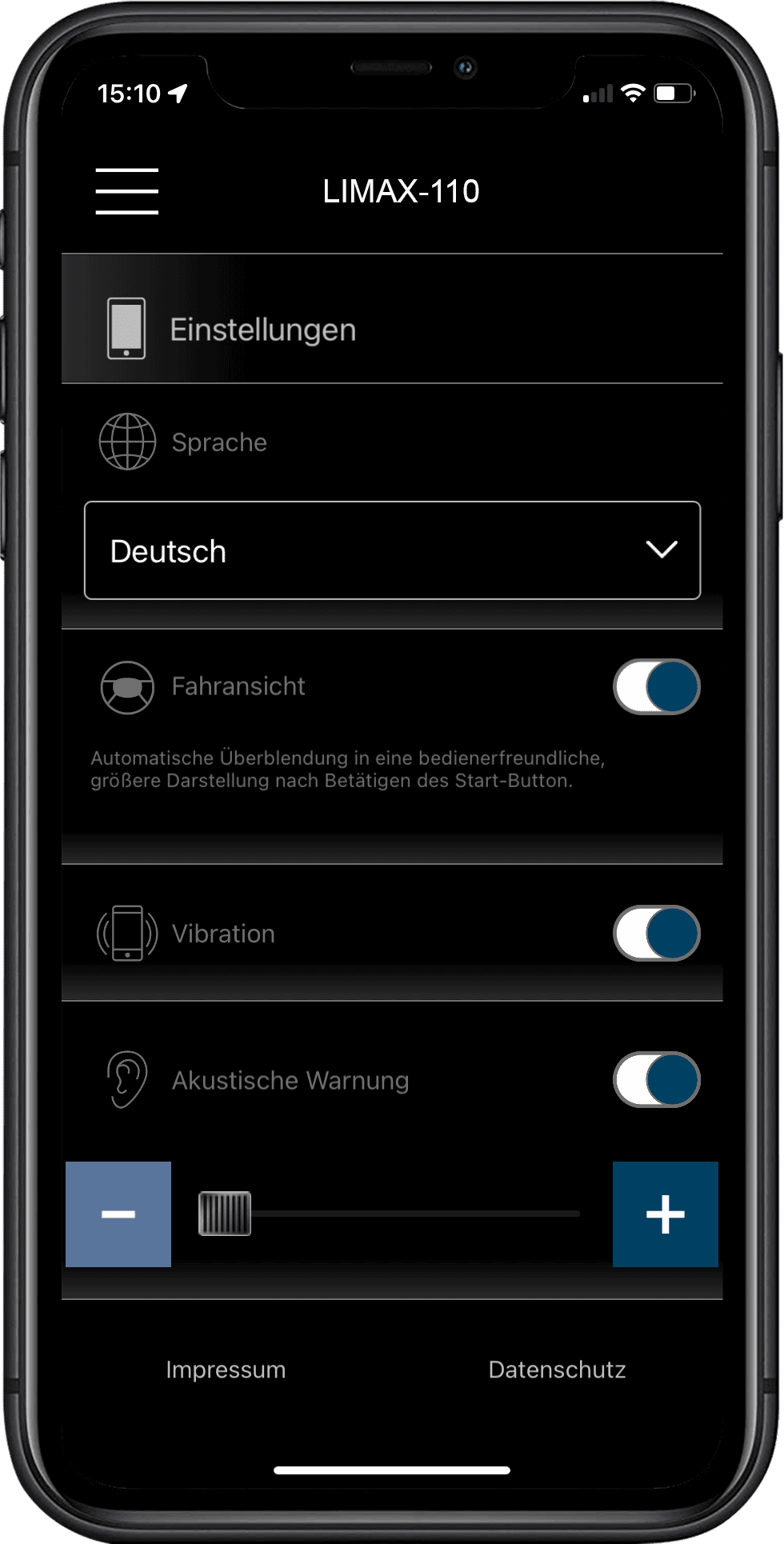Image resolution: width=784 pixels, height=1544 pixels.
Task: Turn off Akustische Warnung
Action: [657, 1079]
